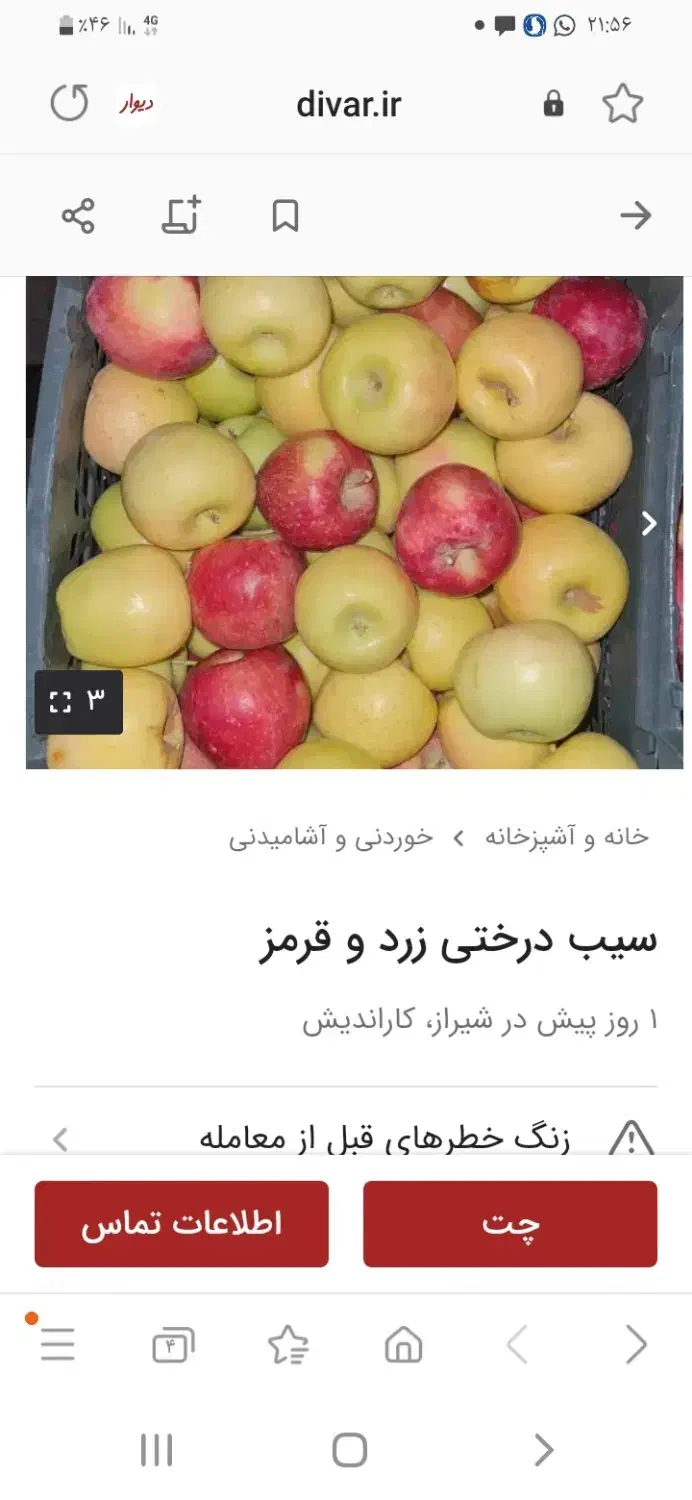Show next product photo chevron
692x1500 pixels.
649,523
